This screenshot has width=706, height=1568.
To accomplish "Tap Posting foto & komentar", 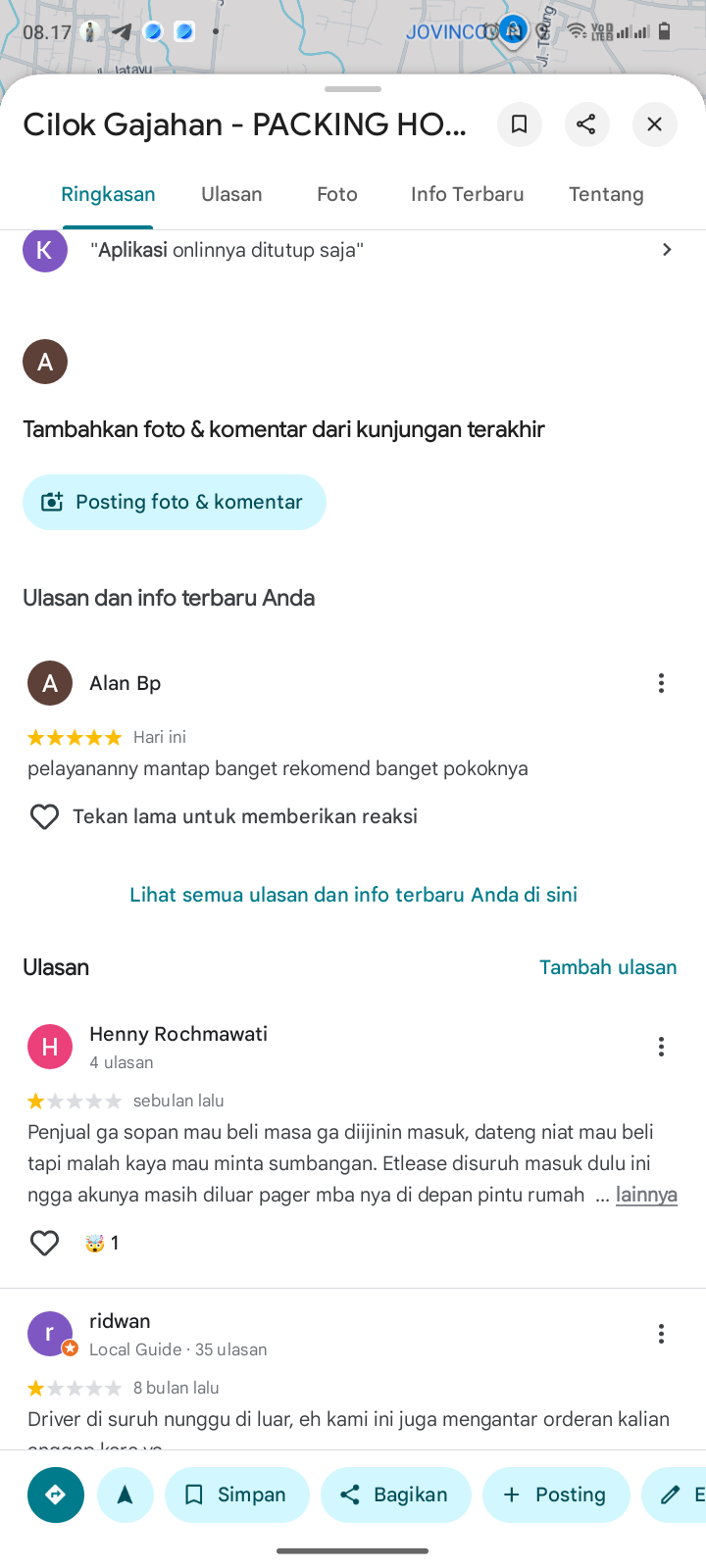I will point(175,502).
